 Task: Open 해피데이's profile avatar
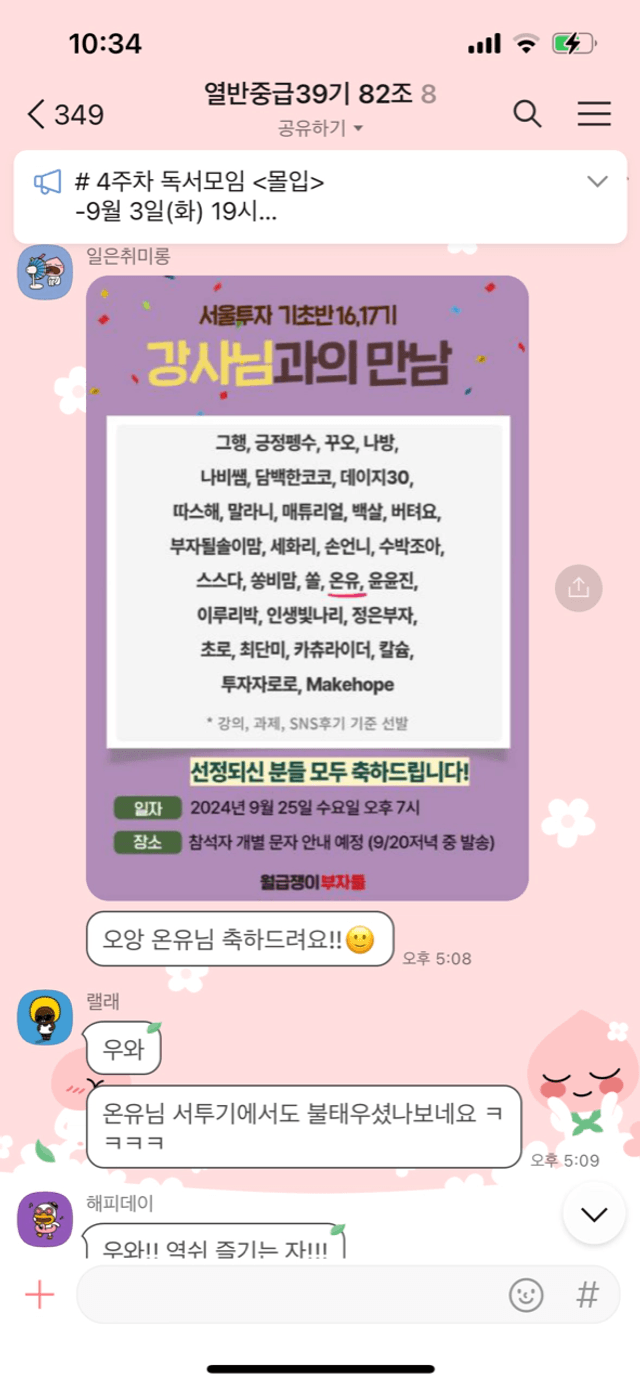[45, 1219]
